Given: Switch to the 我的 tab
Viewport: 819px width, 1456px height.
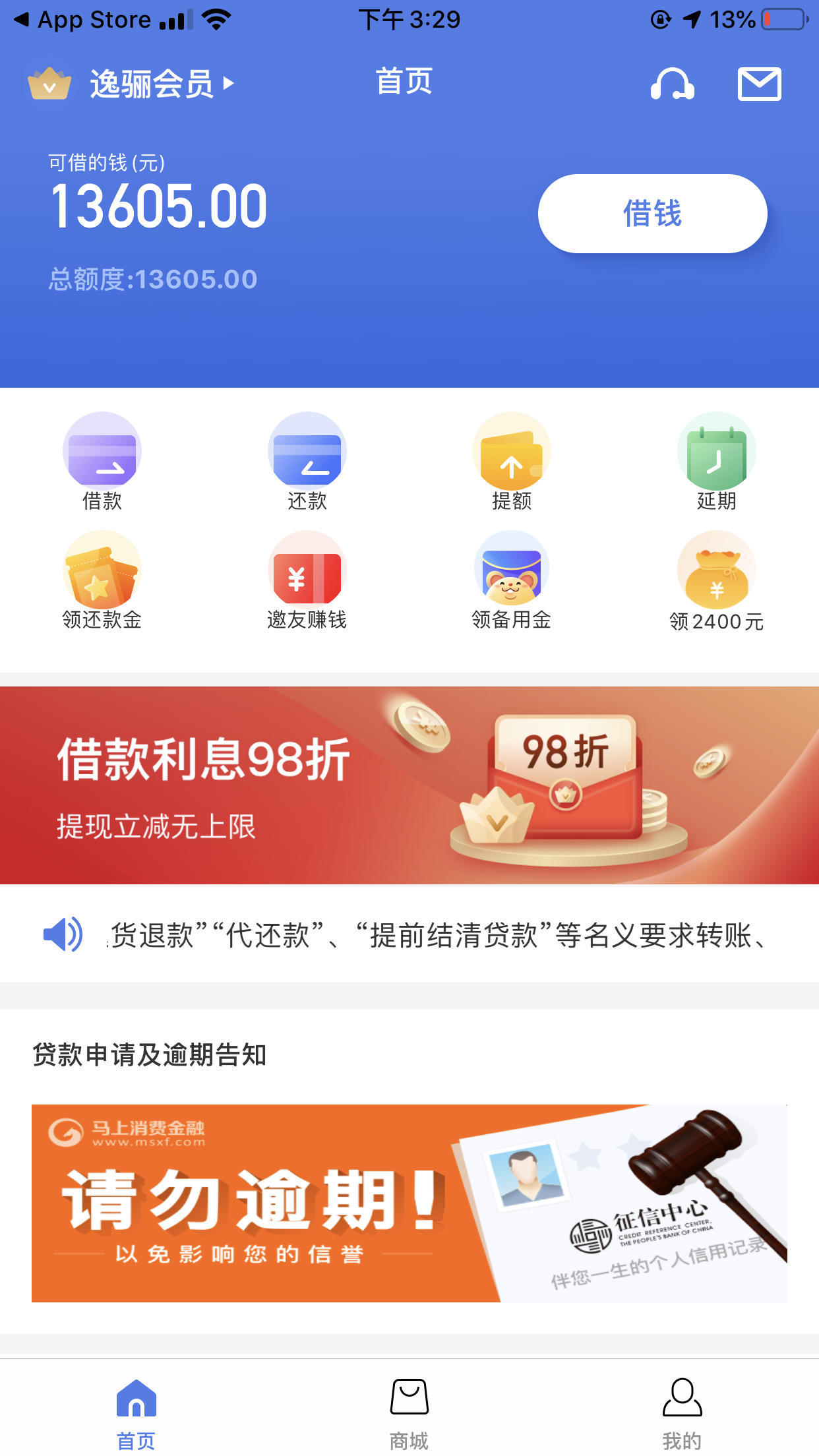Looking at the screenshot, I should [682, 1411].
